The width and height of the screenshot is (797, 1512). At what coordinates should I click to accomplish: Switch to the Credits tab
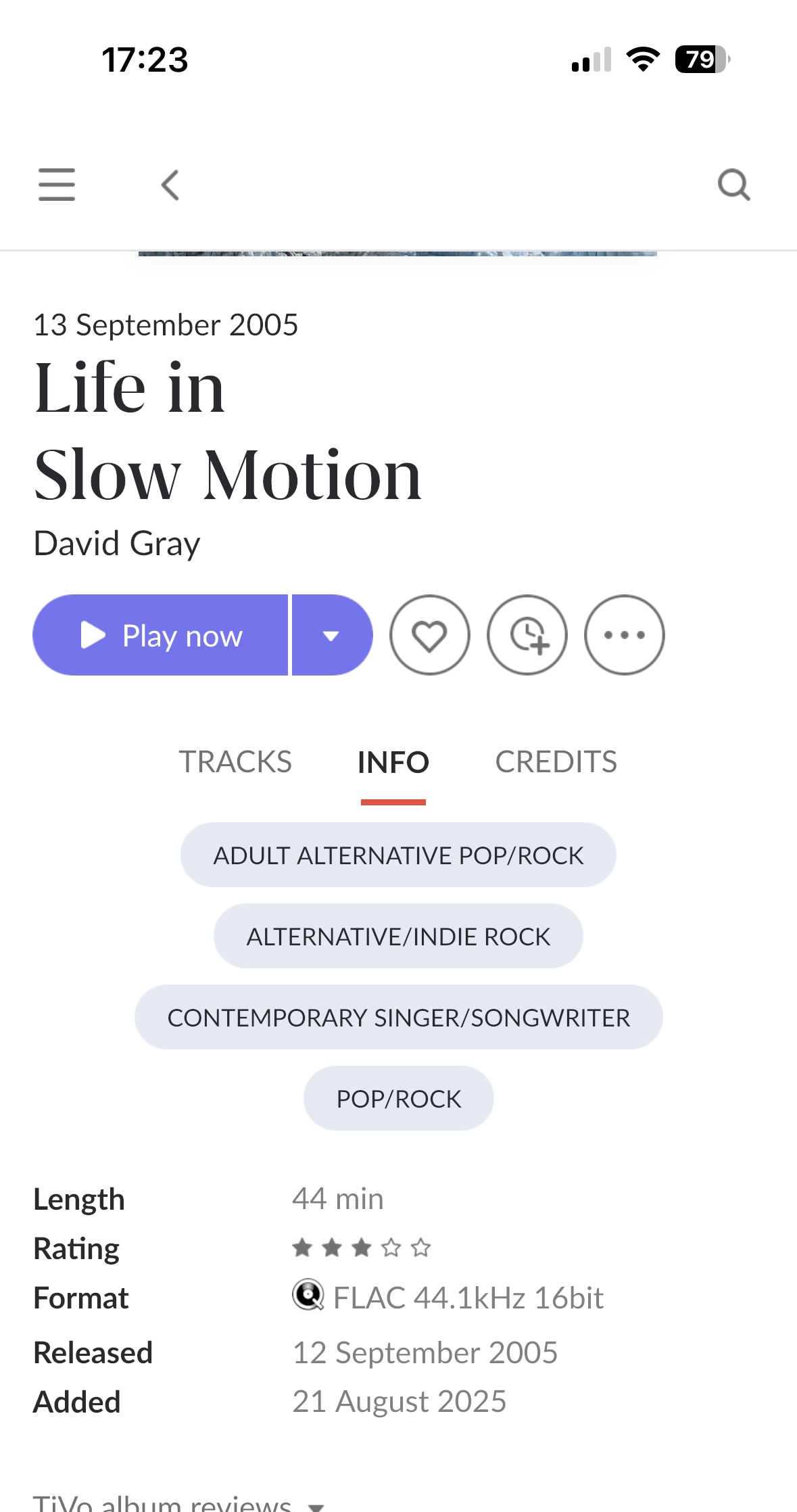556,762
